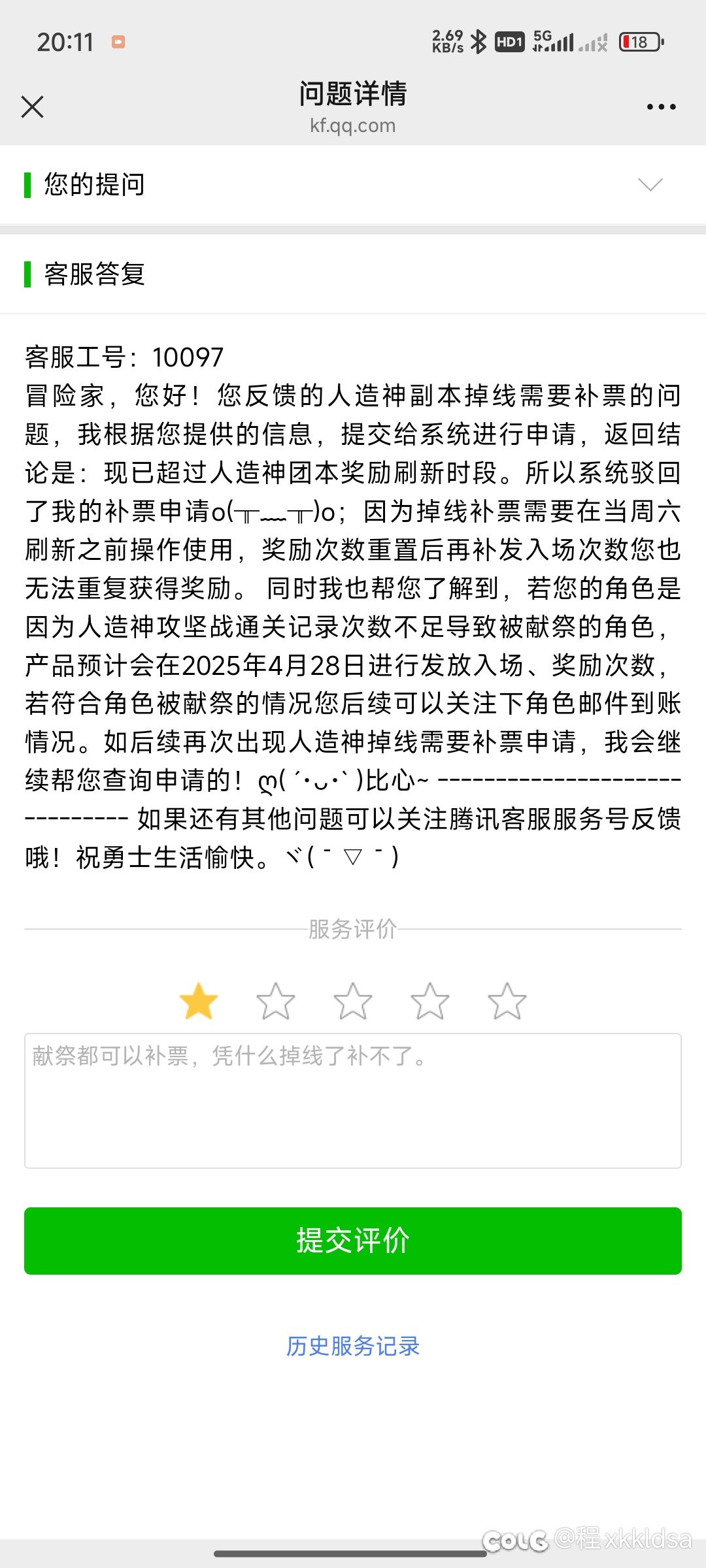The height and width of the screenshot is (1568, 706).
Task: Open the 历史服务记录 link
Action: tap(353, 1346)
